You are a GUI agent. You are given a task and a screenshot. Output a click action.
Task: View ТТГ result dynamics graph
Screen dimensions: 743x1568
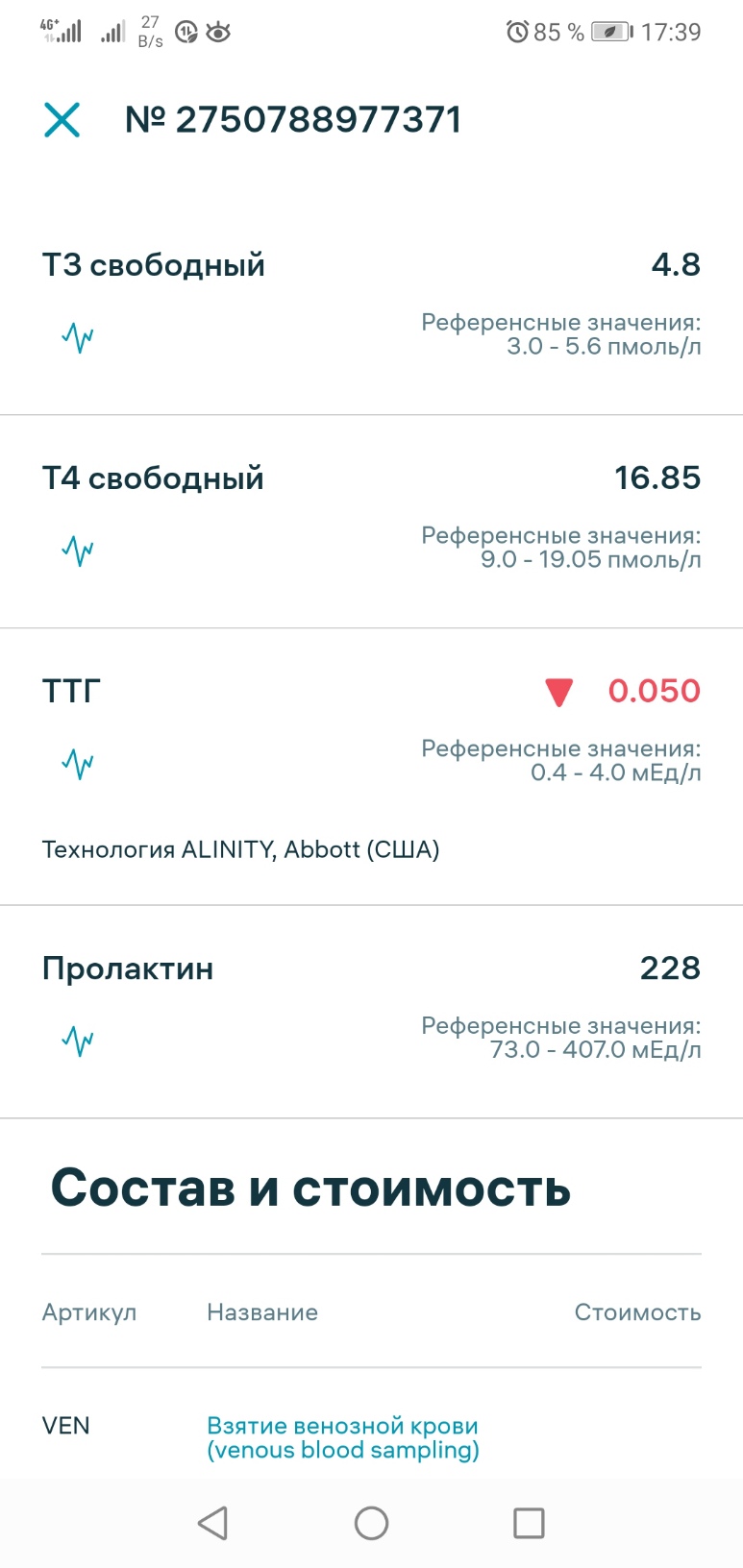(x=78, y=764)
